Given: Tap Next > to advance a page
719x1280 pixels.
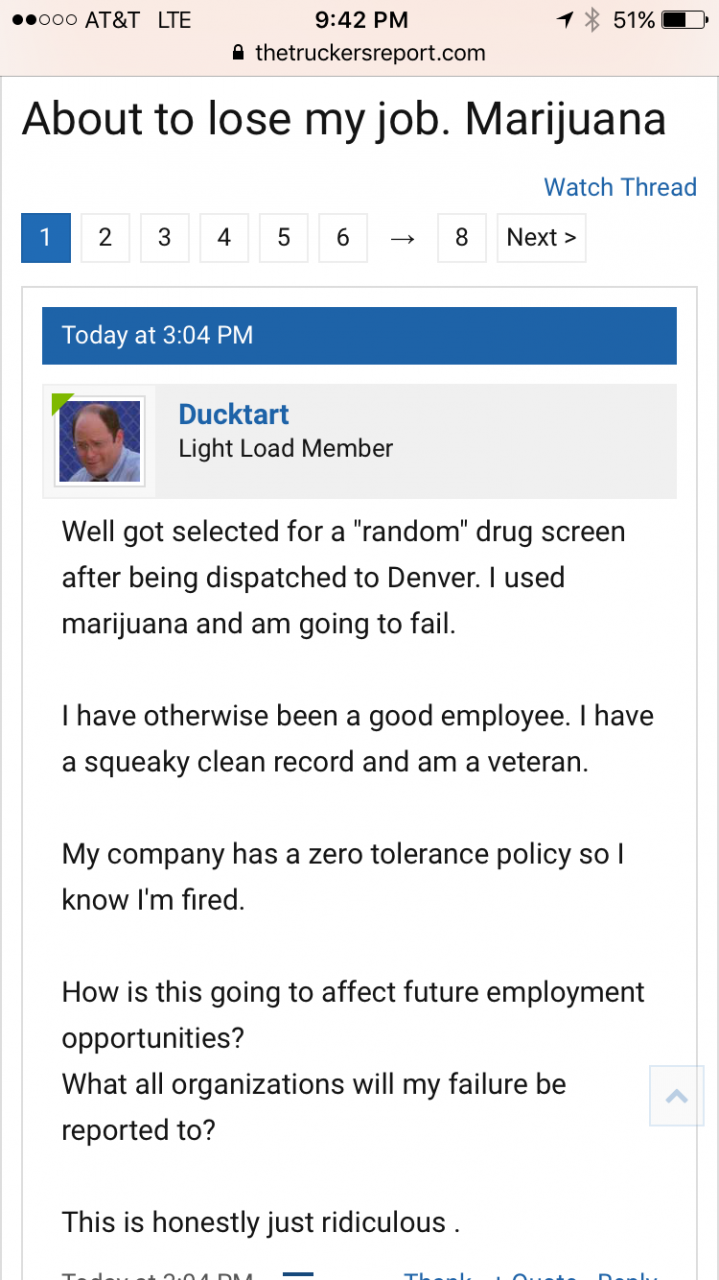Looking at the screenshot, I should [541, 238].
